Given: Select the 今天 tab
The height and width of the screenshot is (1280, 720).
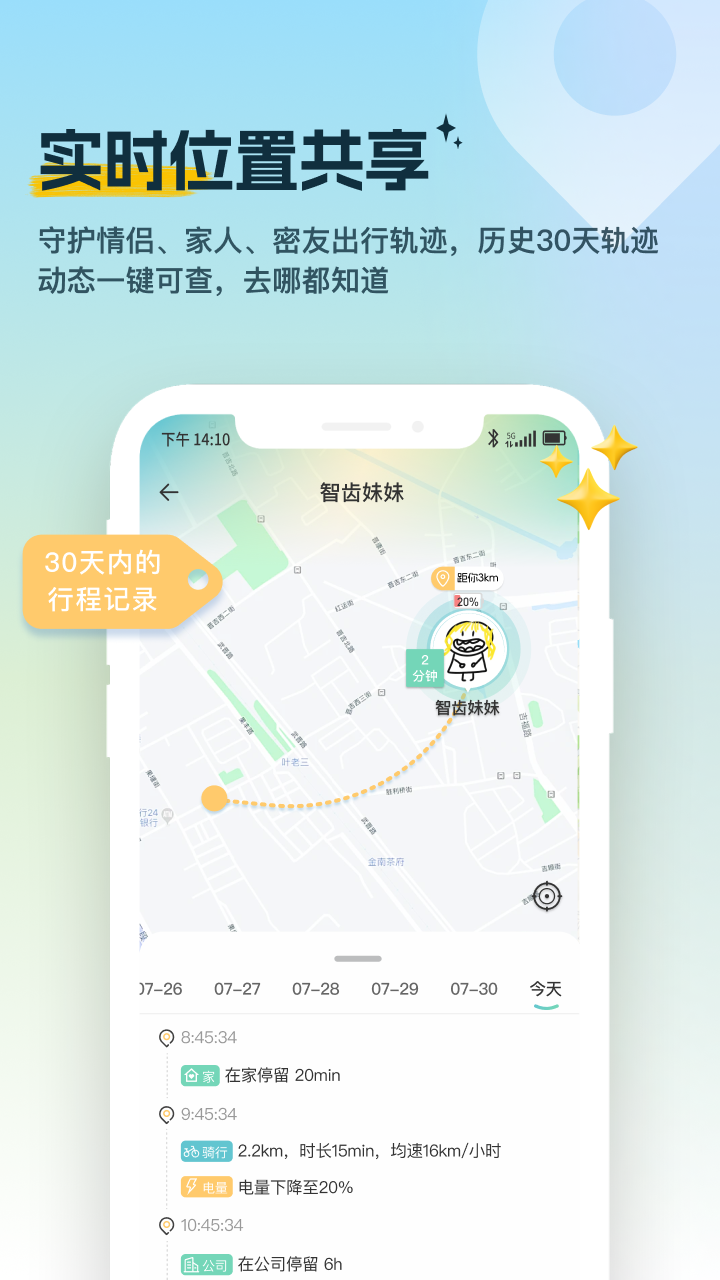Looking at the screenshot, I should click(544, 988).
